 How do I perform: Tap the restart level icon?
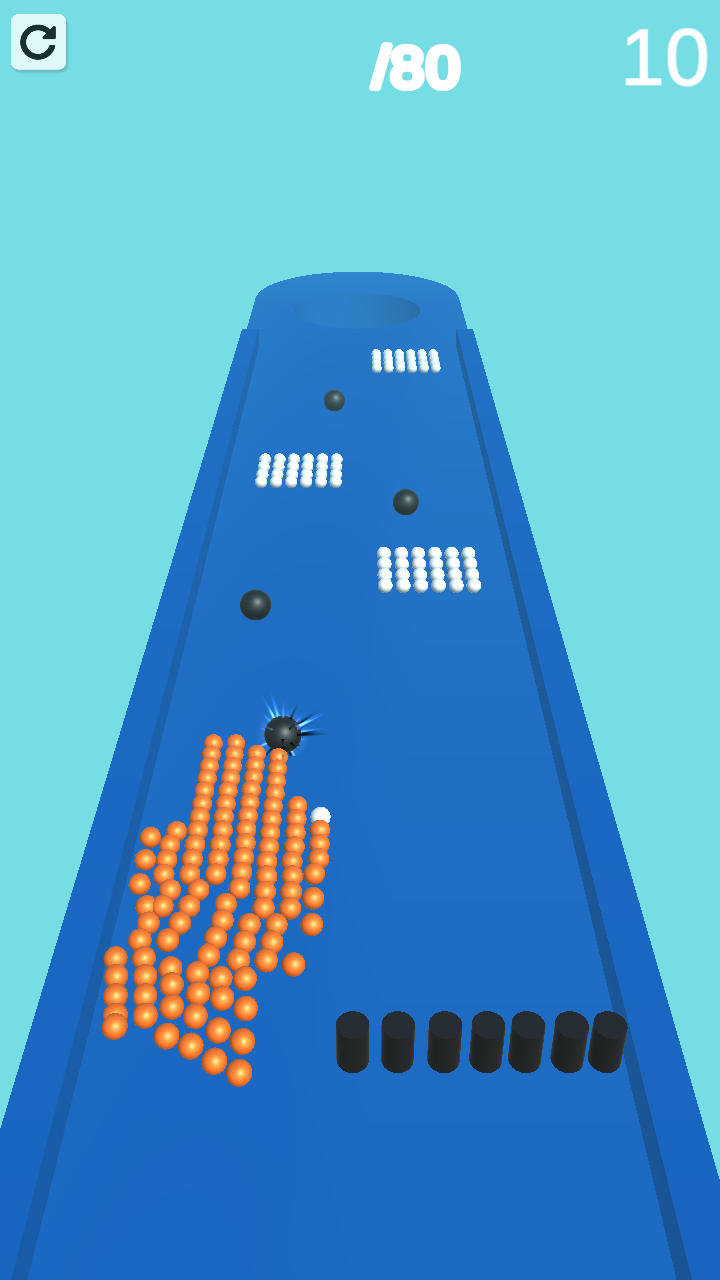pos(38,42)
